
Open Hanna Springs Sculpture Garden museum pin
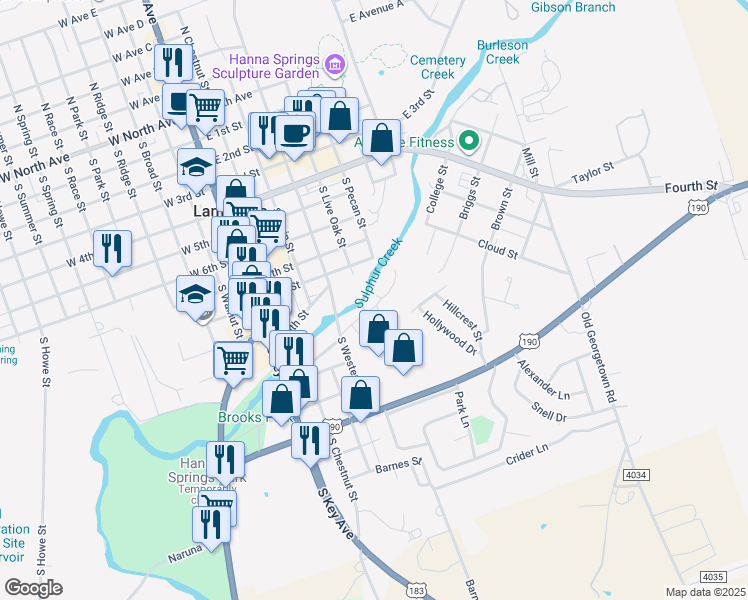334,66
